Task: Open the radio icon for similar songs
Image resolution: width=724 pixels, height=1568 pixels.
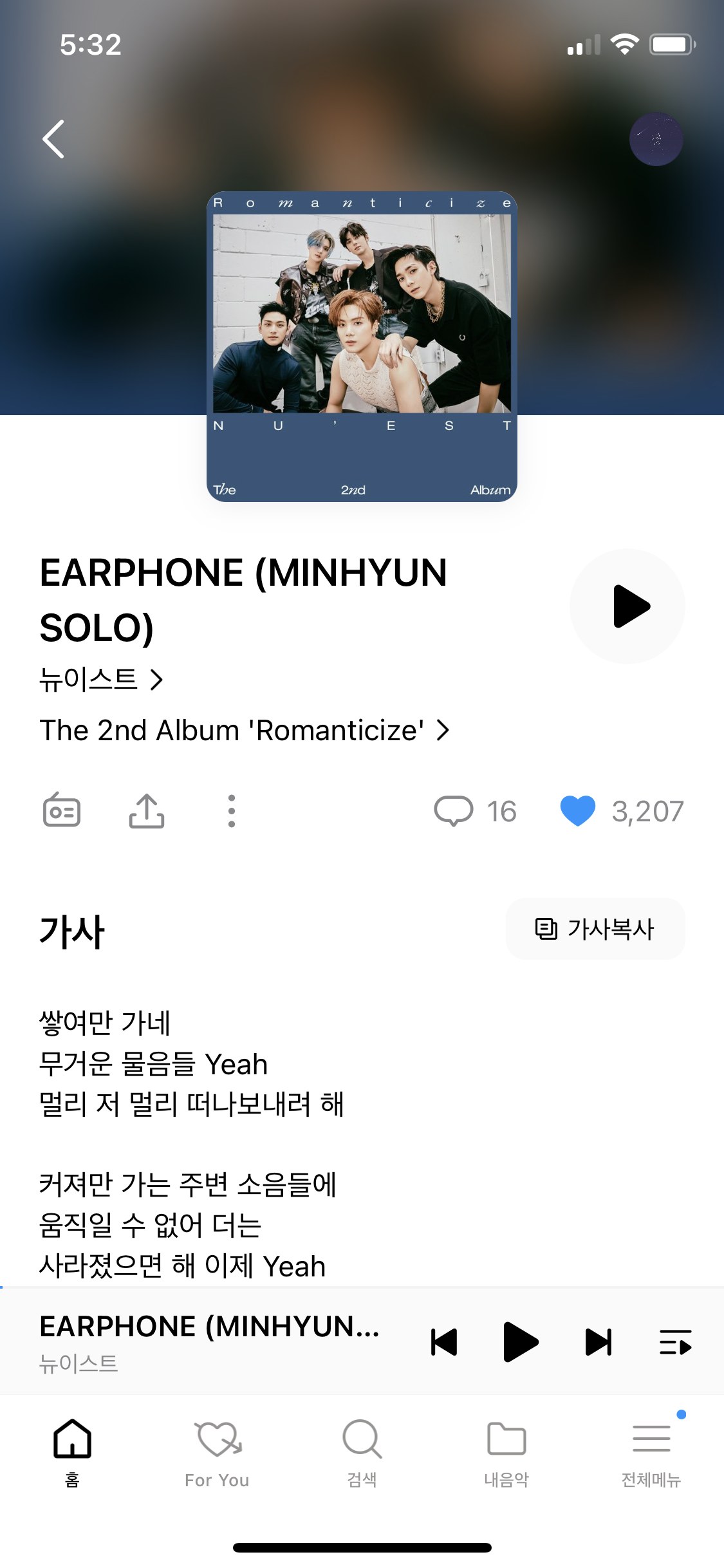Action: [x=62, y=811]
